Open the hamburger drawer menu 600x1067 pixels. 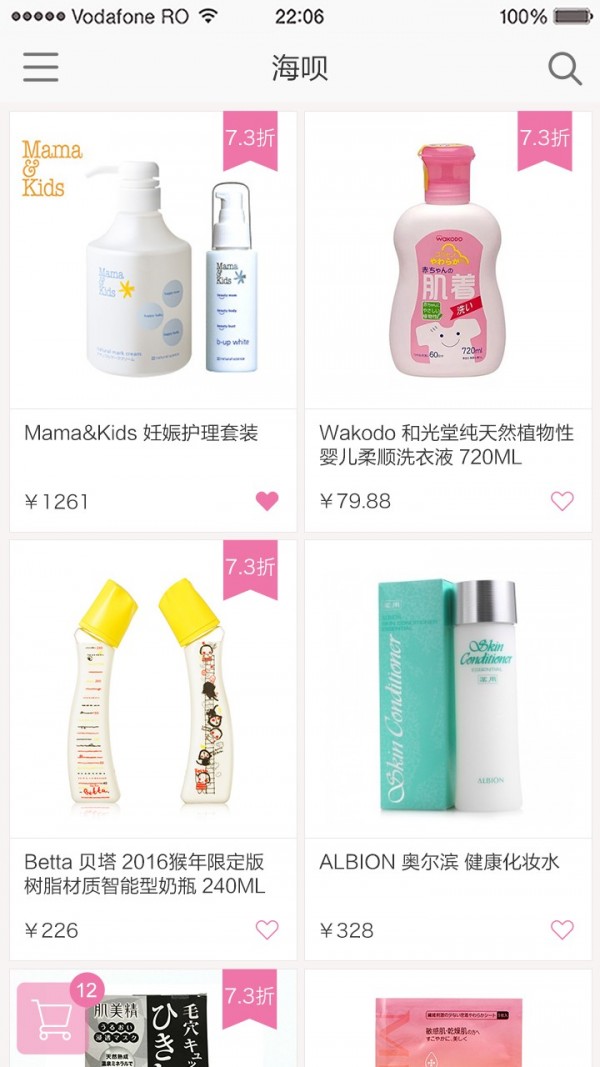pos(41,68)
